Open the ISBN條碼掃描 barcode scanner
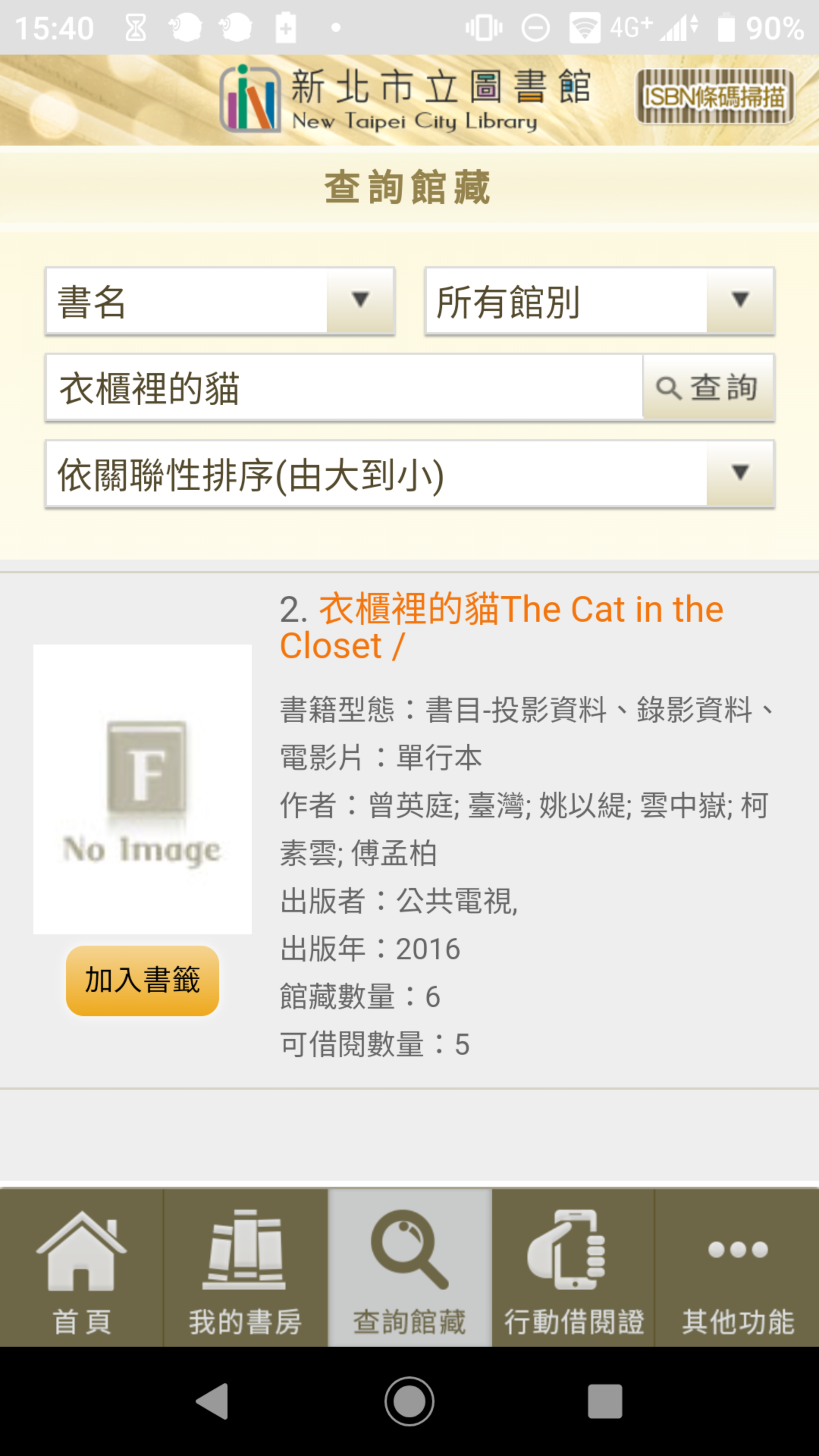Viewport: 819px width, 1456px height. coord(715,96)
